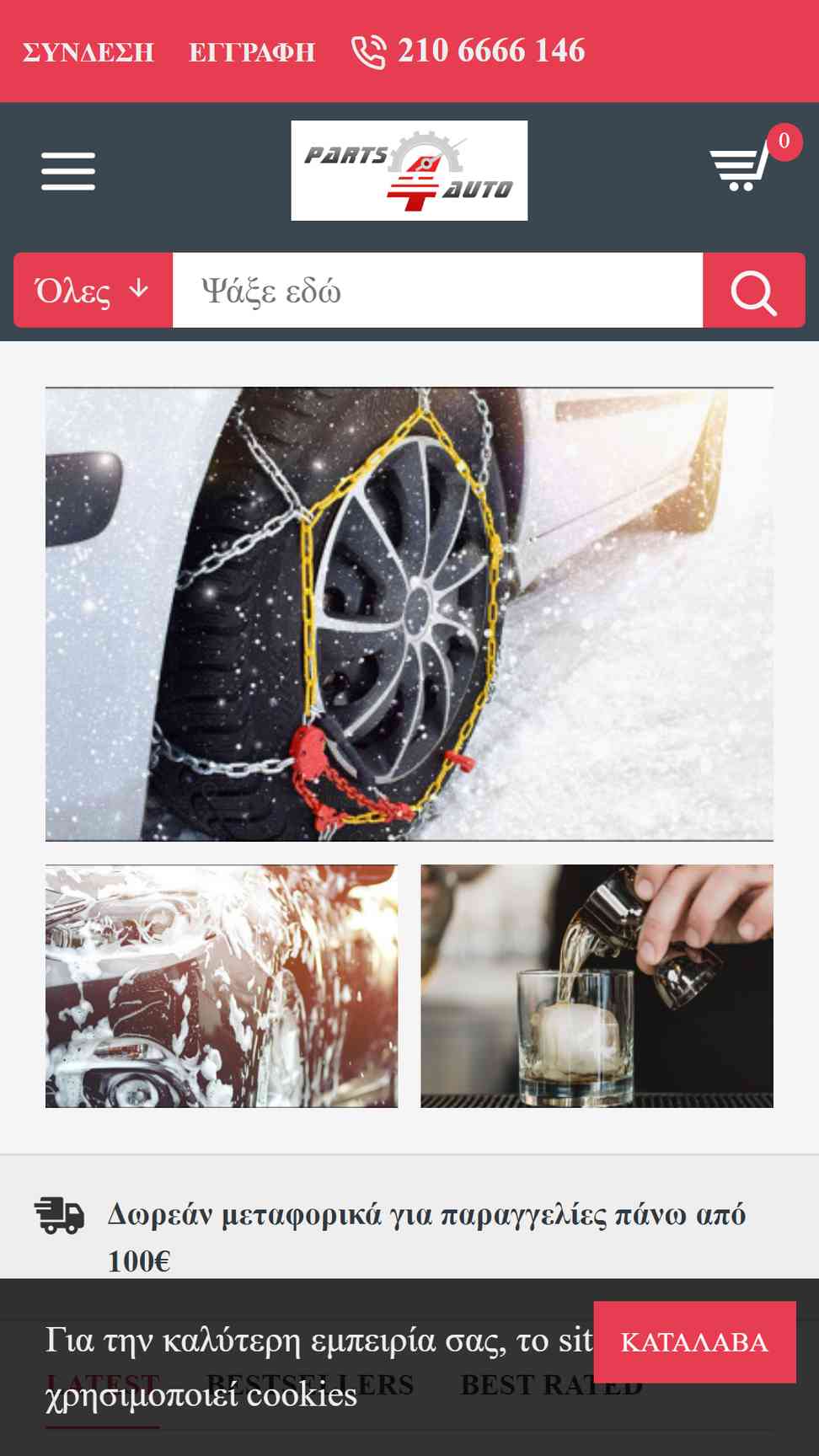This screenshot has width=819, height=1456.
Task: Open the whiskey glass banner
Action: click(x=597, y=986)
